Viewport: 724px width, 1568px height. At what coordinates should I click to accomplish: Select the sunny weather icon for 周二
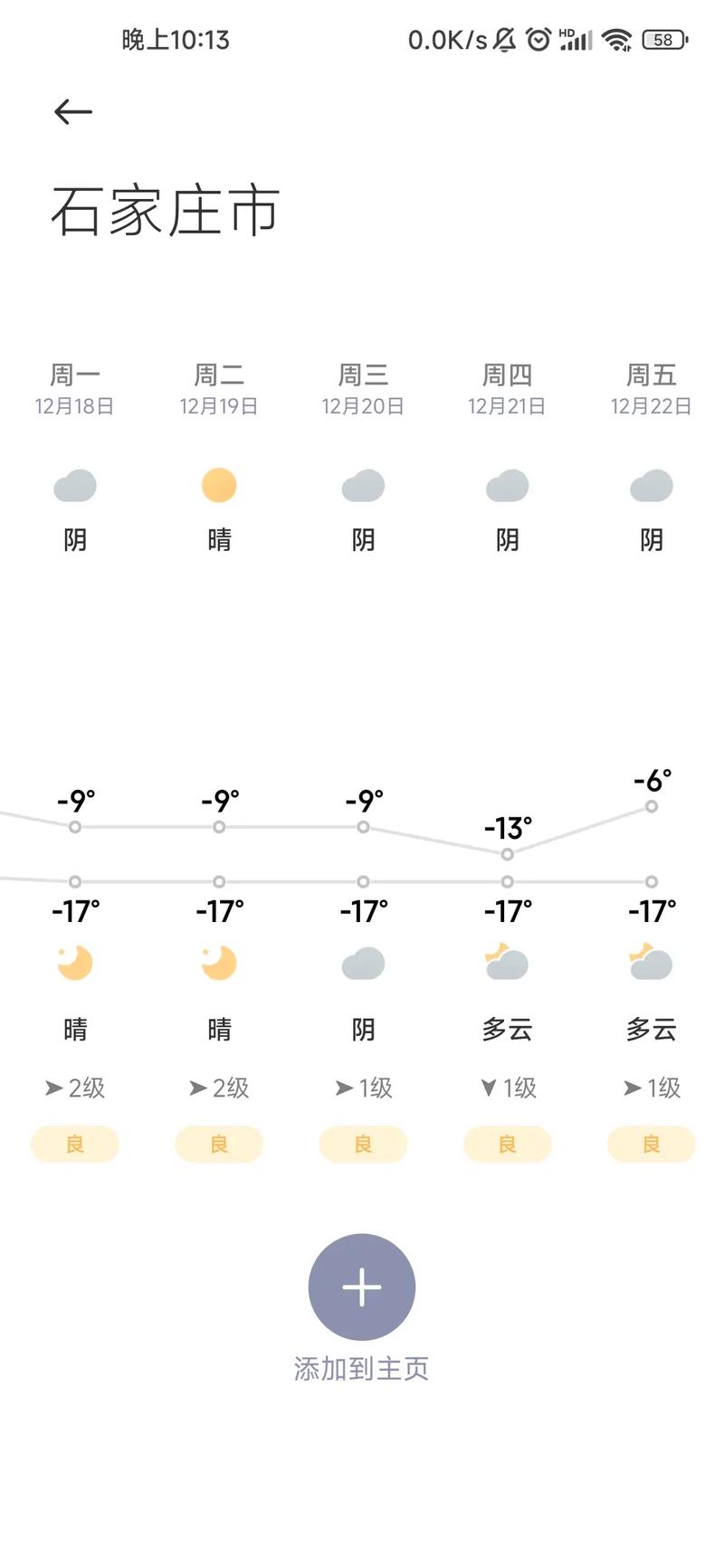[x=219, y=486]
